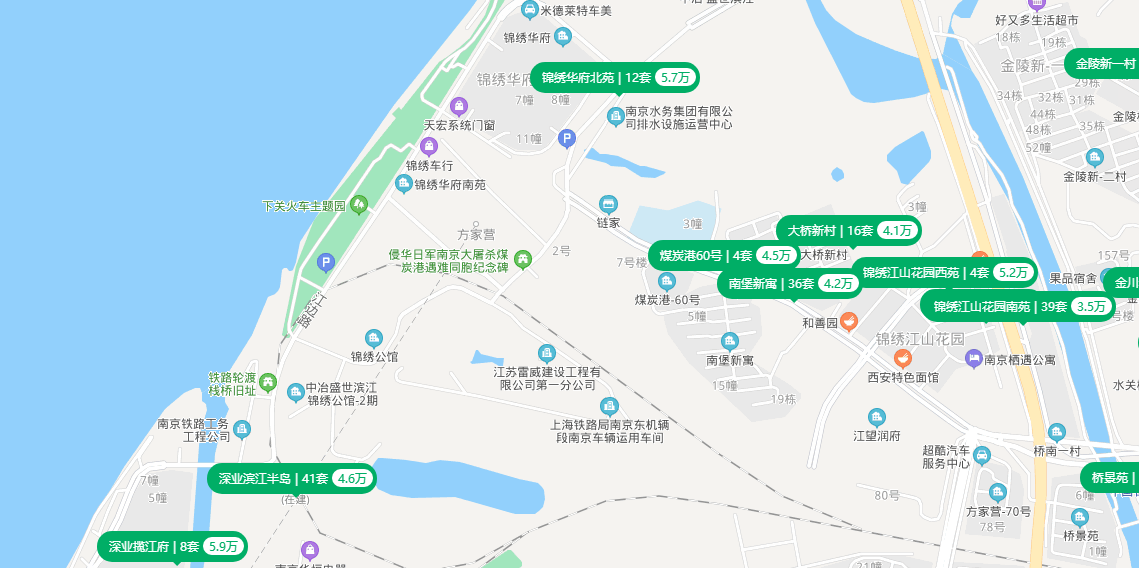The image size is (1139, 568).
Task: Select 桥景苑 listing marker
Action: [x=1110, y=477]
